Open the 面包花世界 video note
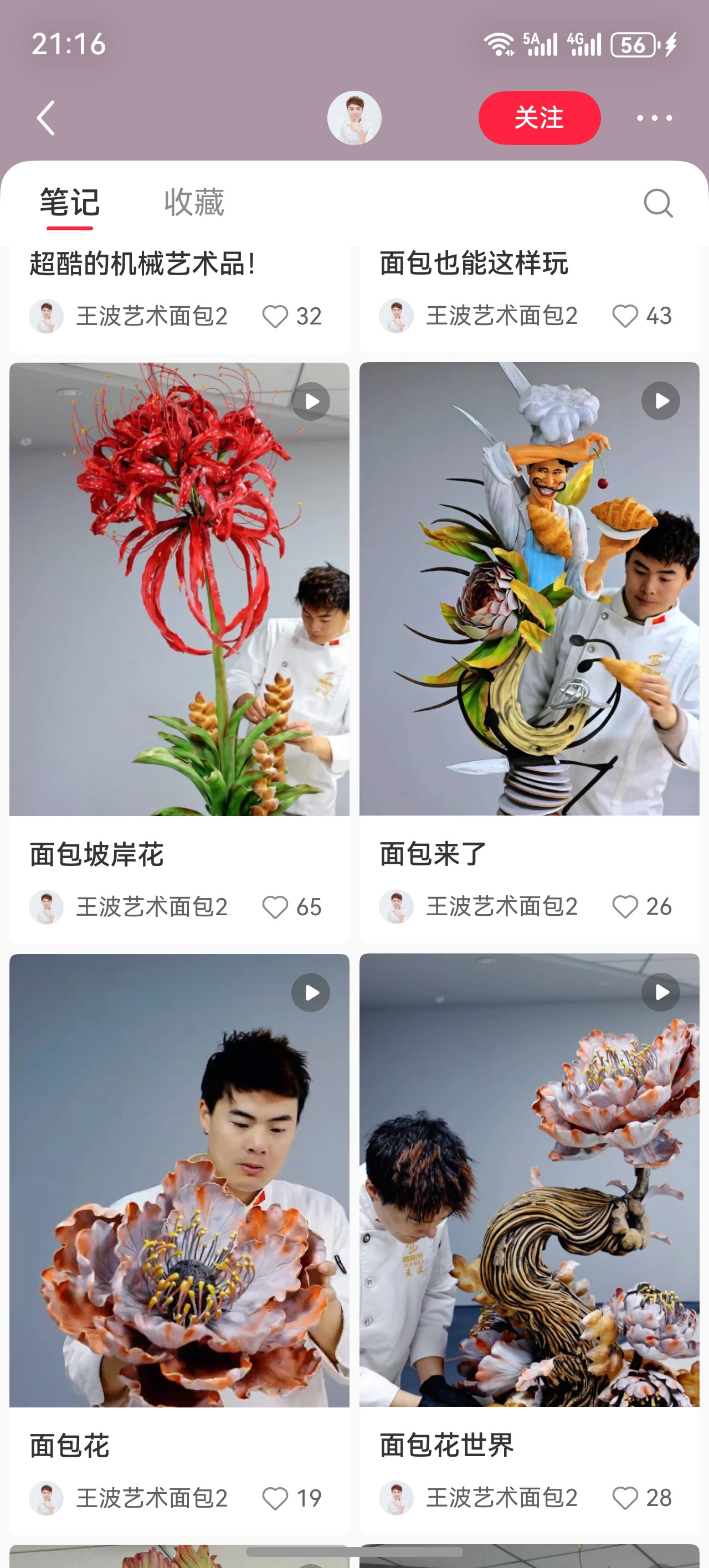Screen dimensions: 709x1568 coord(529,1180)
